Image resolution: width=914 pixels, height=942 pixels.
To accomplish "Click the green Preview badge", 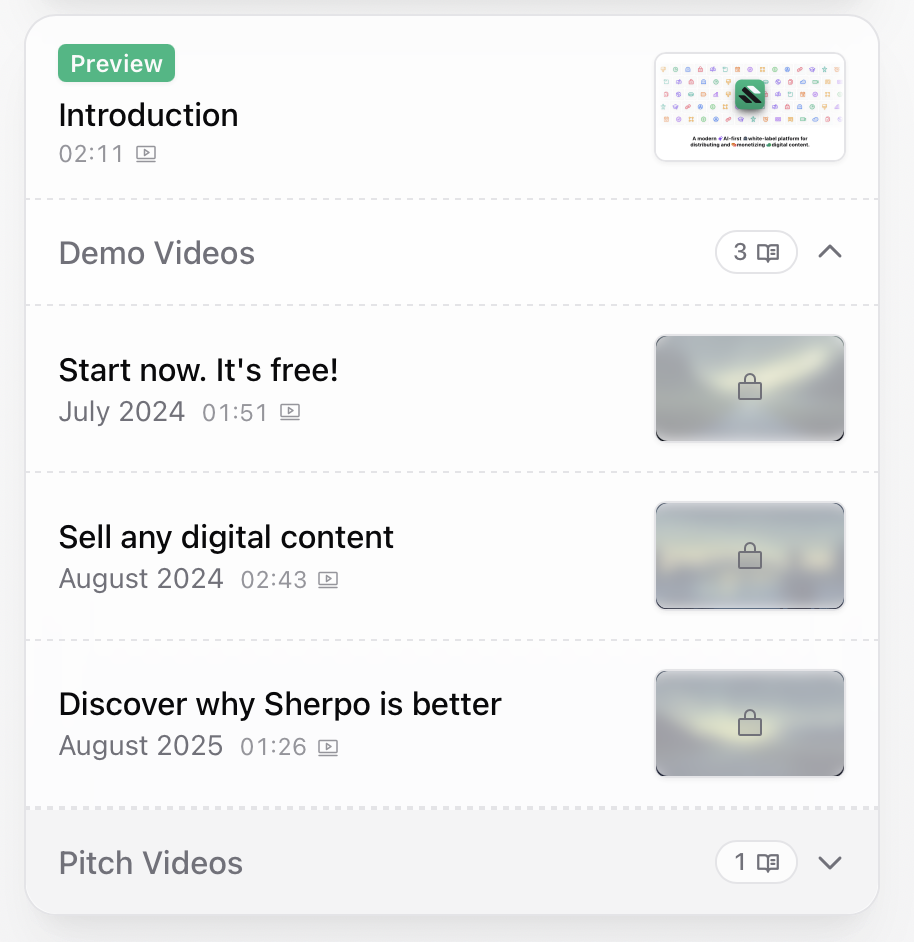I will 116,63.
